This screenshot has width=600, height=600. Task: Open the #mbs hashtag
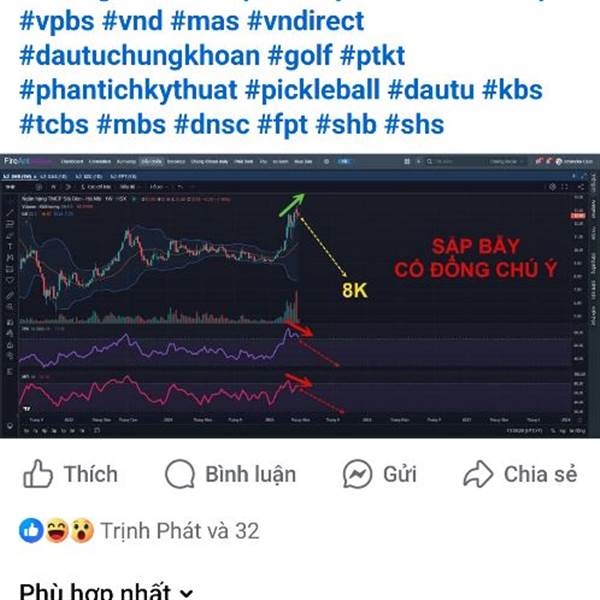[131, 125]
